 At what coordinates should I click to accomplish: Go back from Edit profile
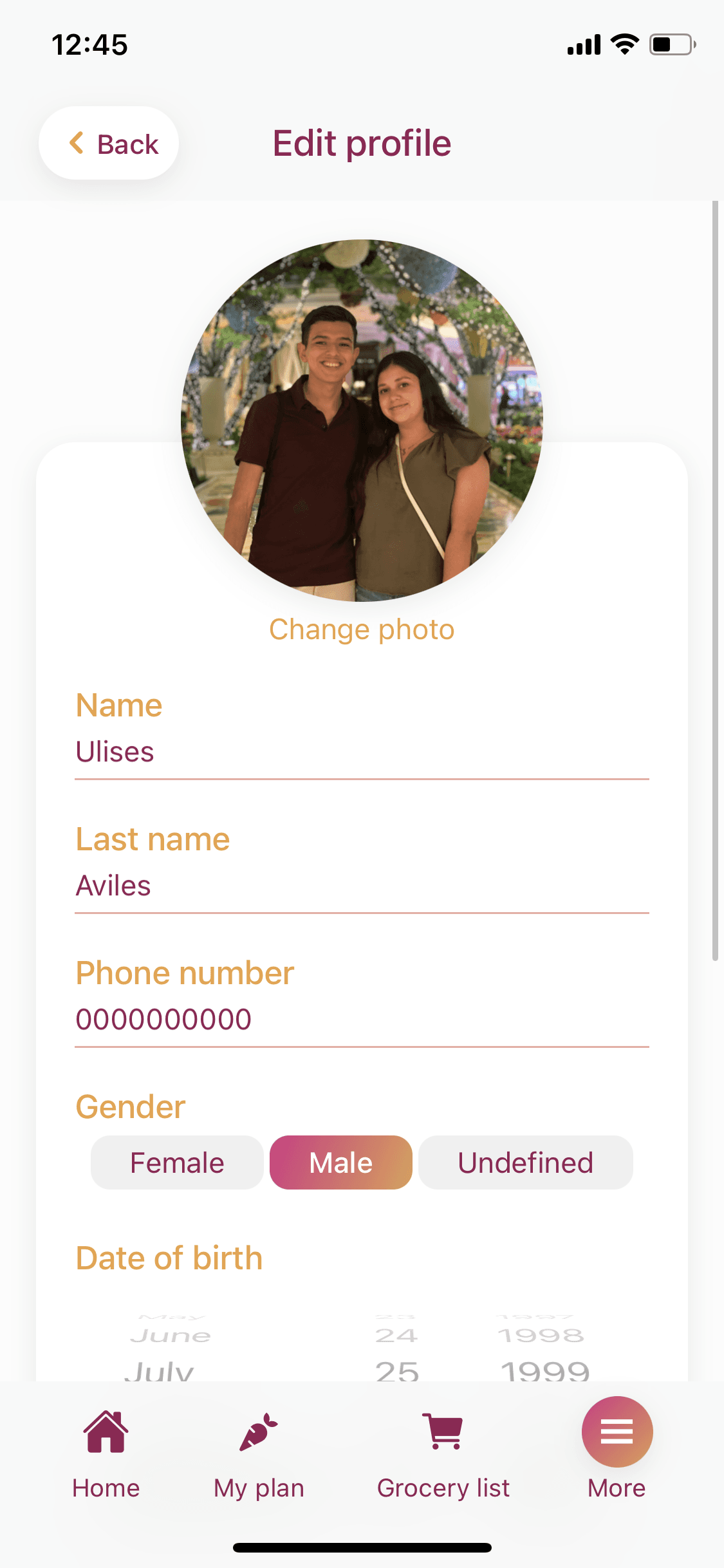tap(109, 143)
